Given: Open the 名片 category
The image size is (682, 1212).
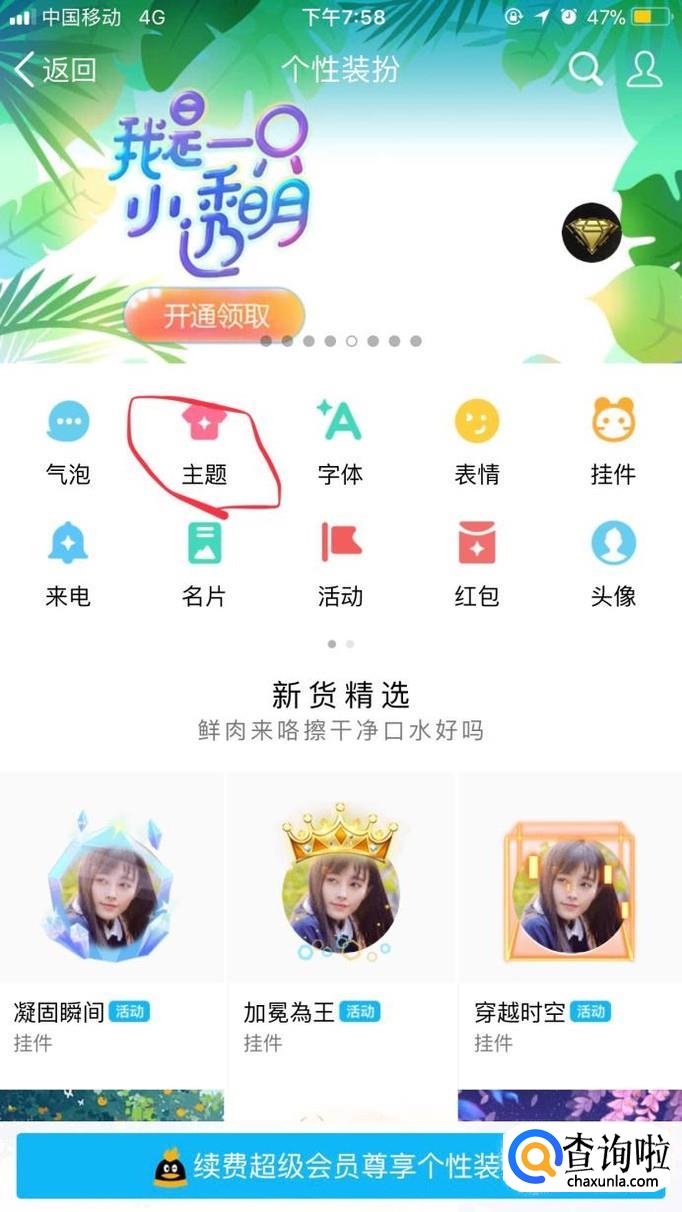Looking at the screenshot, I should pos(204,565).
